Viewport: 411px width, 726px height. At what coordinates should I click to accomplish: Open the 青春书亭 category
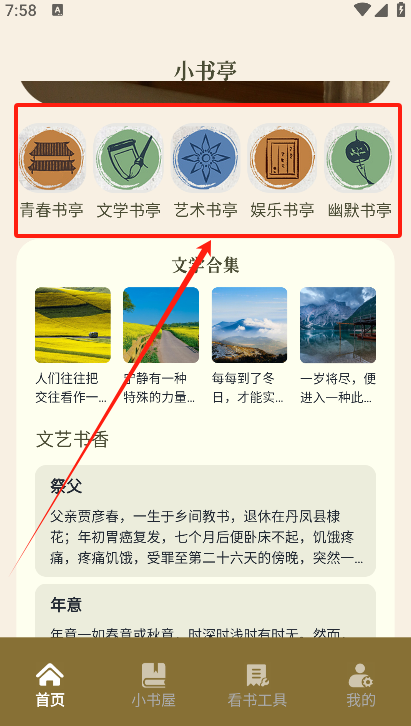51,170
